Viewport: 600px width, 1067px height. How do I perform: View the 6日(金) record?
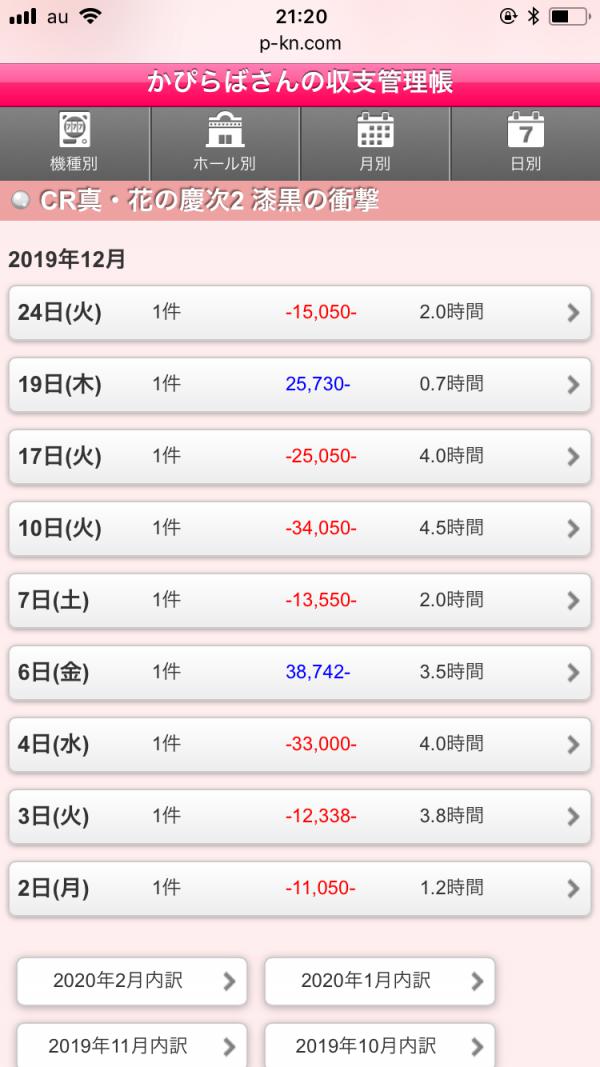coord(300,673)
